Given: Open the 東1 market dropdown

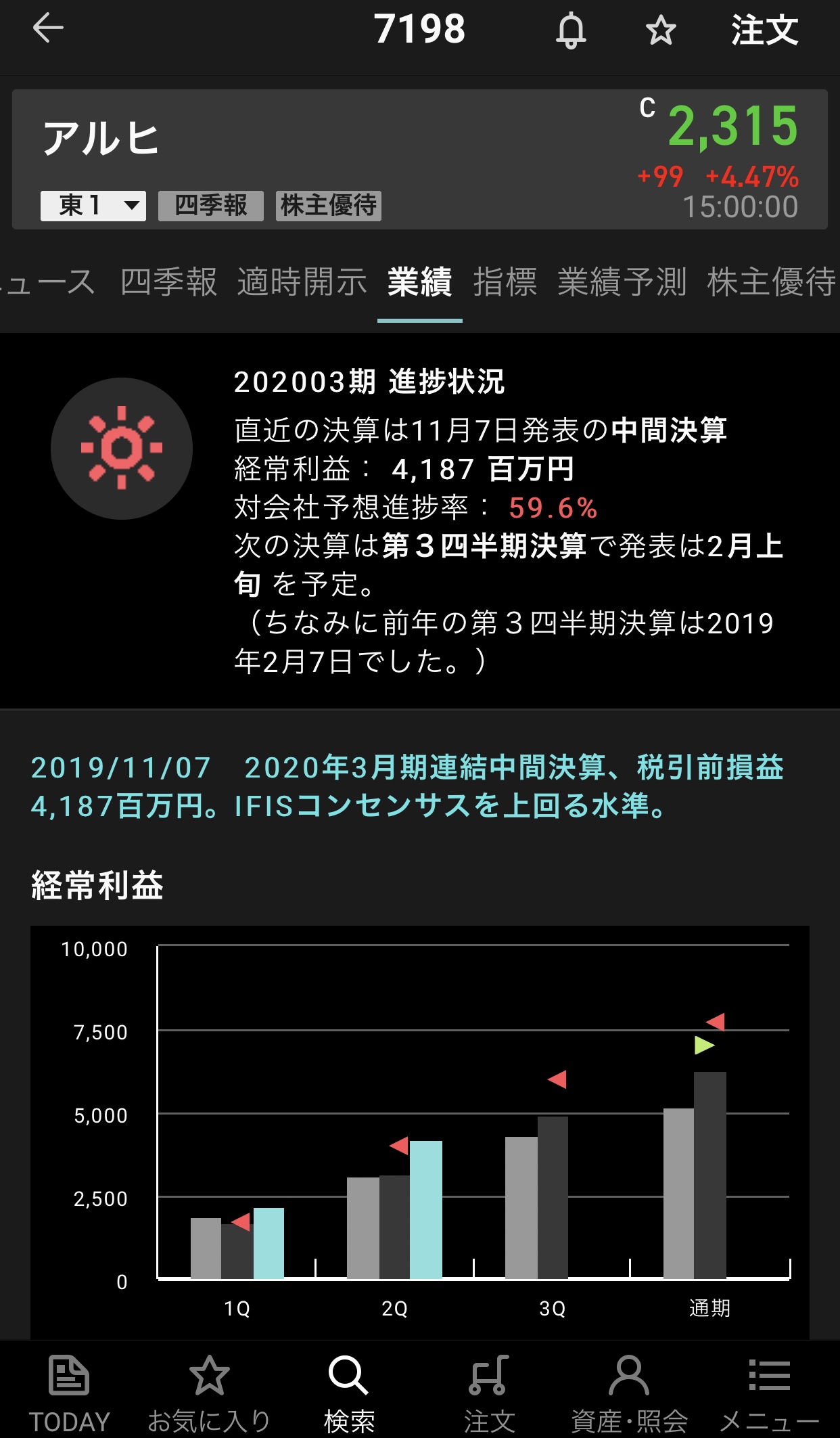Looking at the screenshot, I should tap(93, 206).
